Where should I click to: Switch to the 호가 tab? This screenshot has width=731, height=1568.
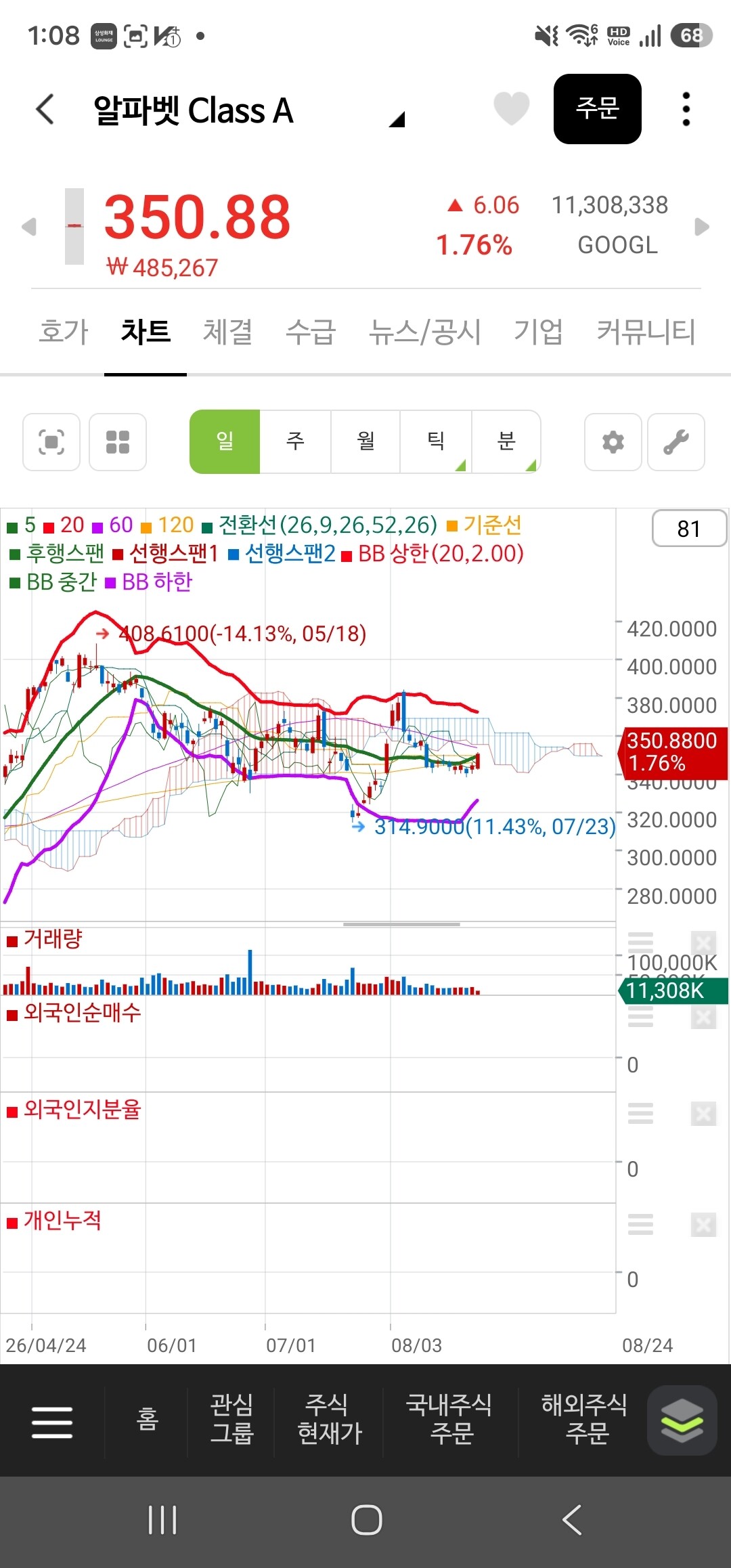click(64, 332)
